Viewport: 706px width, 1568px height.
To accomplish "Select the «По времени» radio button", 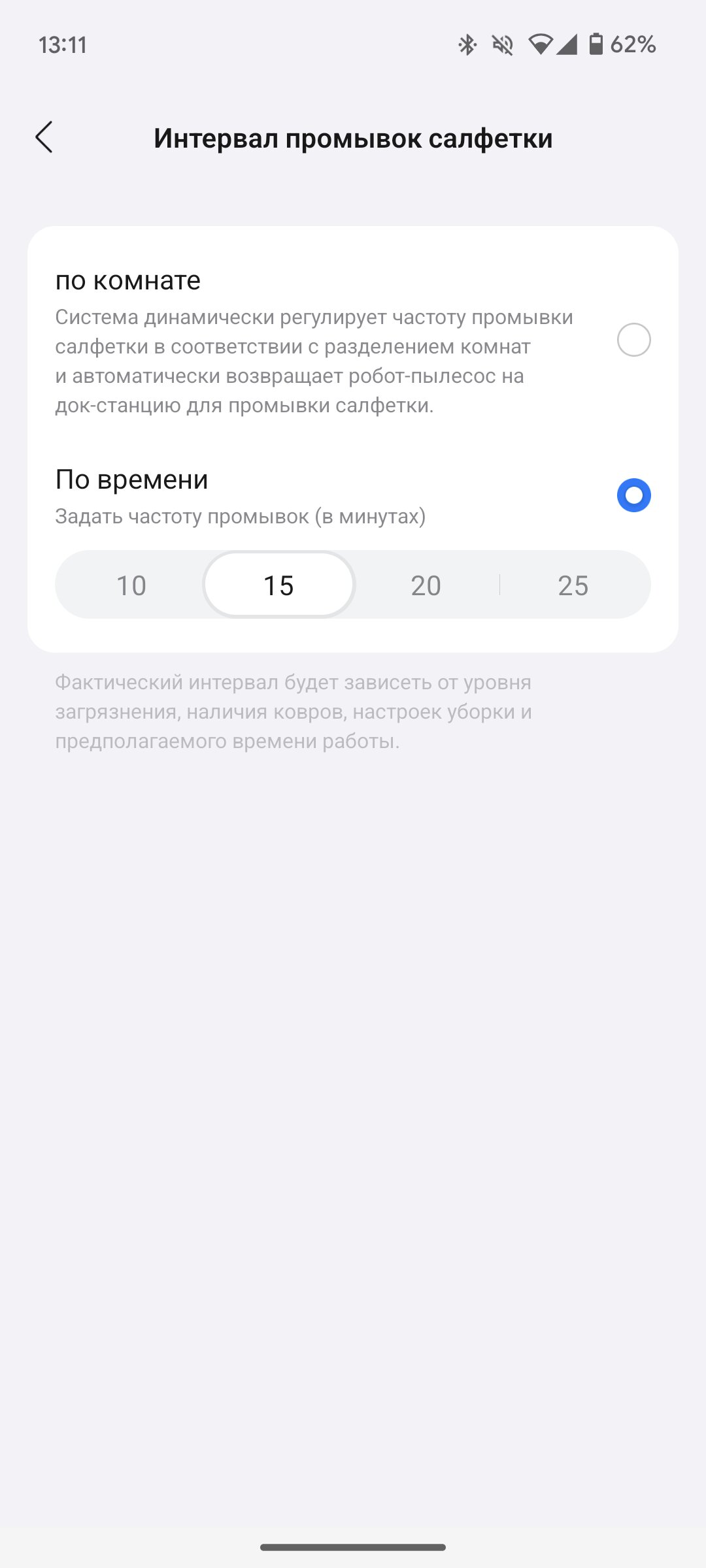I will 633,495.
